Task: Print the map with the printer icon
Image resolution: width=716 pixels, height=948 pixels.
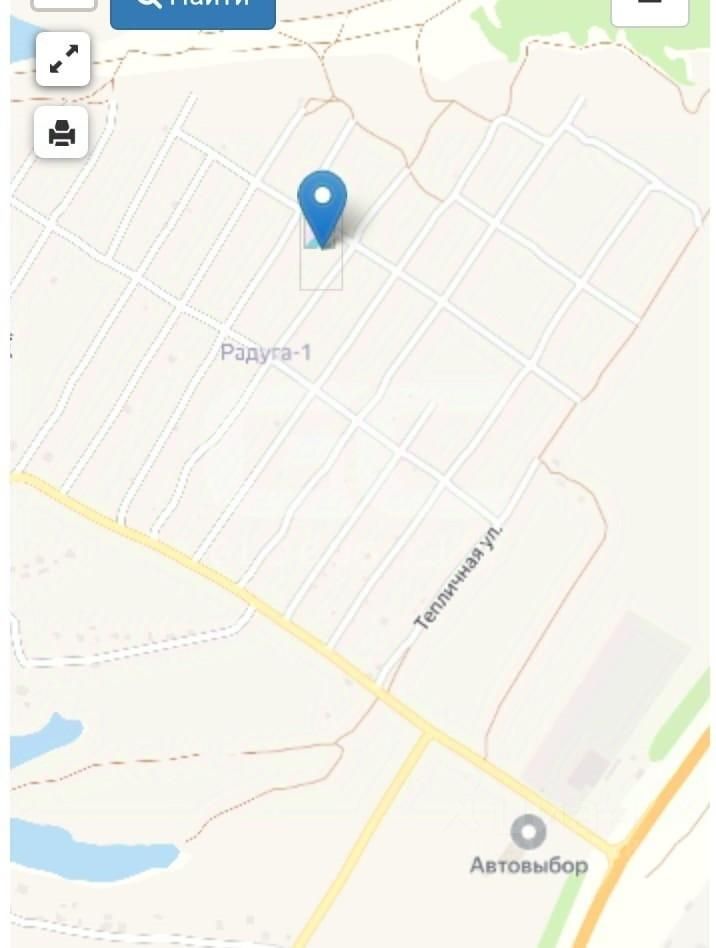Action: pos(62,133)
